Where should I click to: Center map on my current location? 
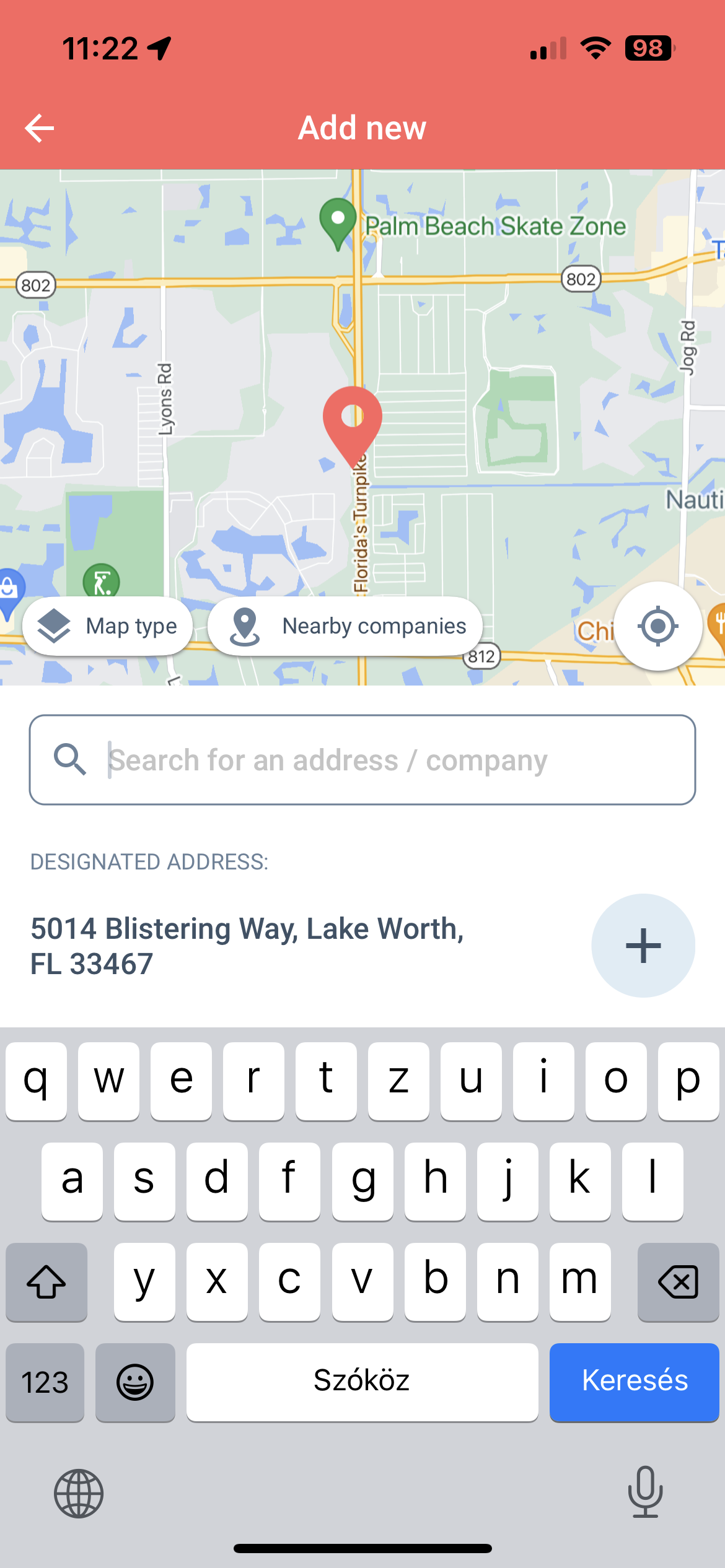[658, 626]
